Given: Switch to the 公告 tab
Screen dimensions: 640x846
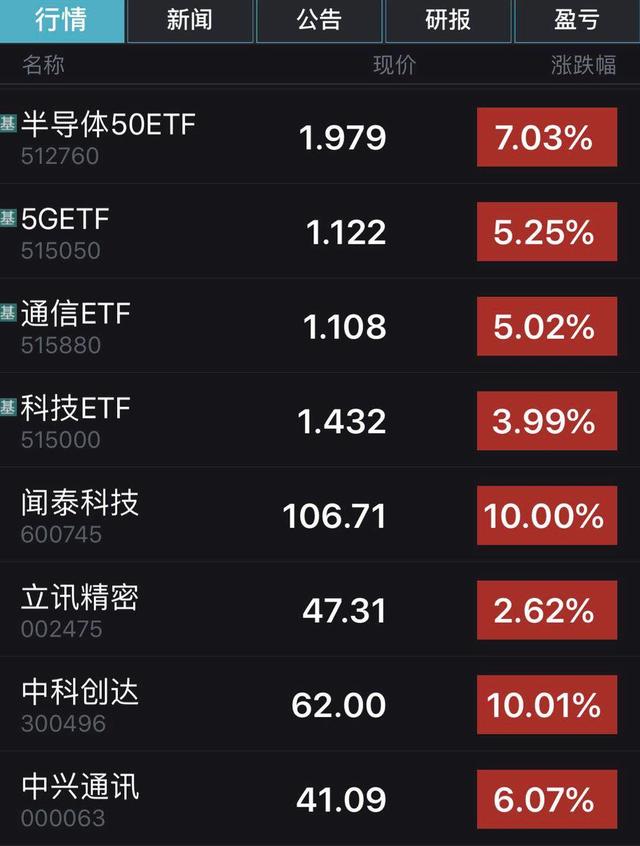Looking at the screenshot, I should click(x=319, y=20).
